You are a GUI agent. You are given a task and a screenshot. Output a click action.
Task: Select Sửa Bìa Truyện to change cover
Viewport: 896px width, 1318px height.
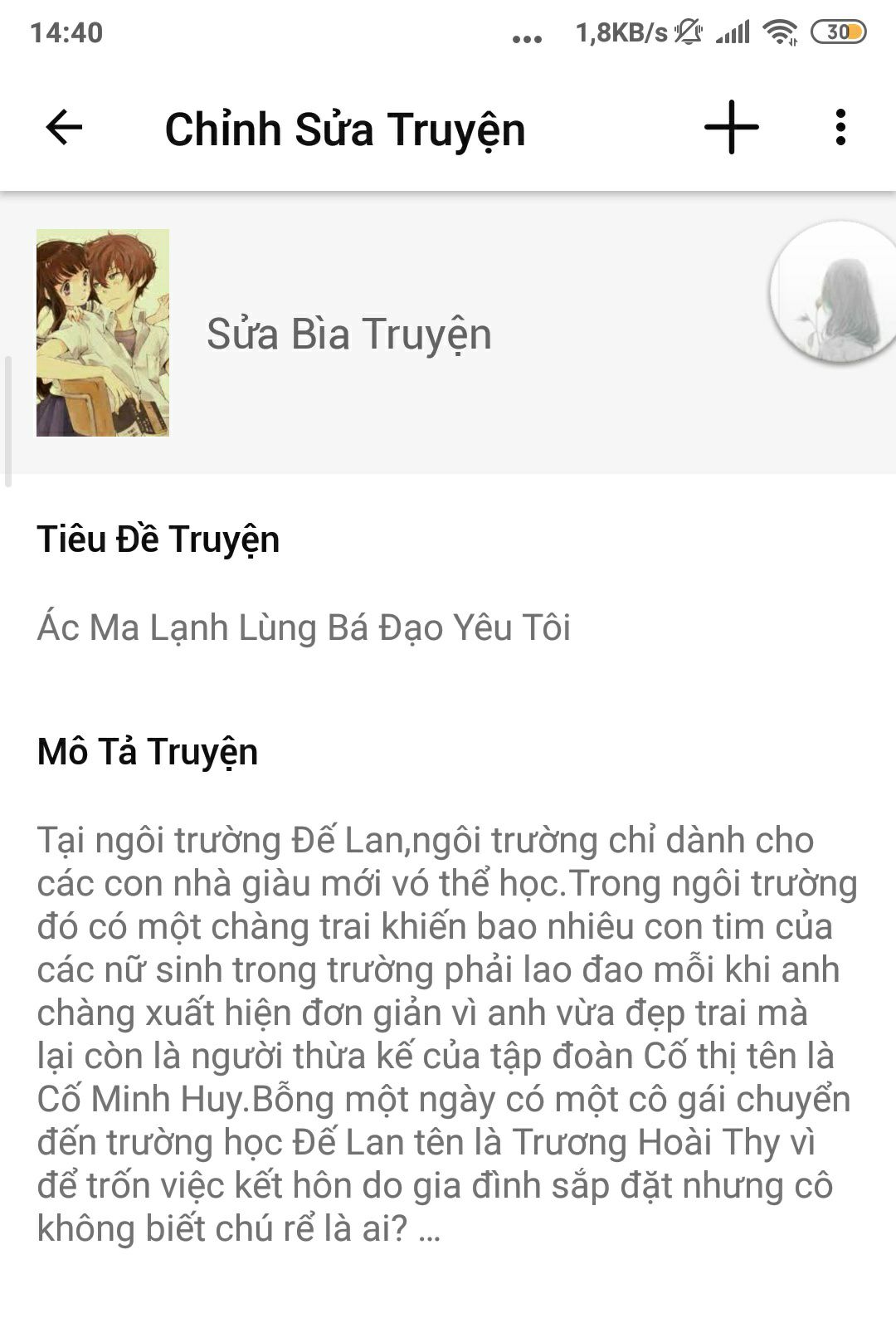348,334
